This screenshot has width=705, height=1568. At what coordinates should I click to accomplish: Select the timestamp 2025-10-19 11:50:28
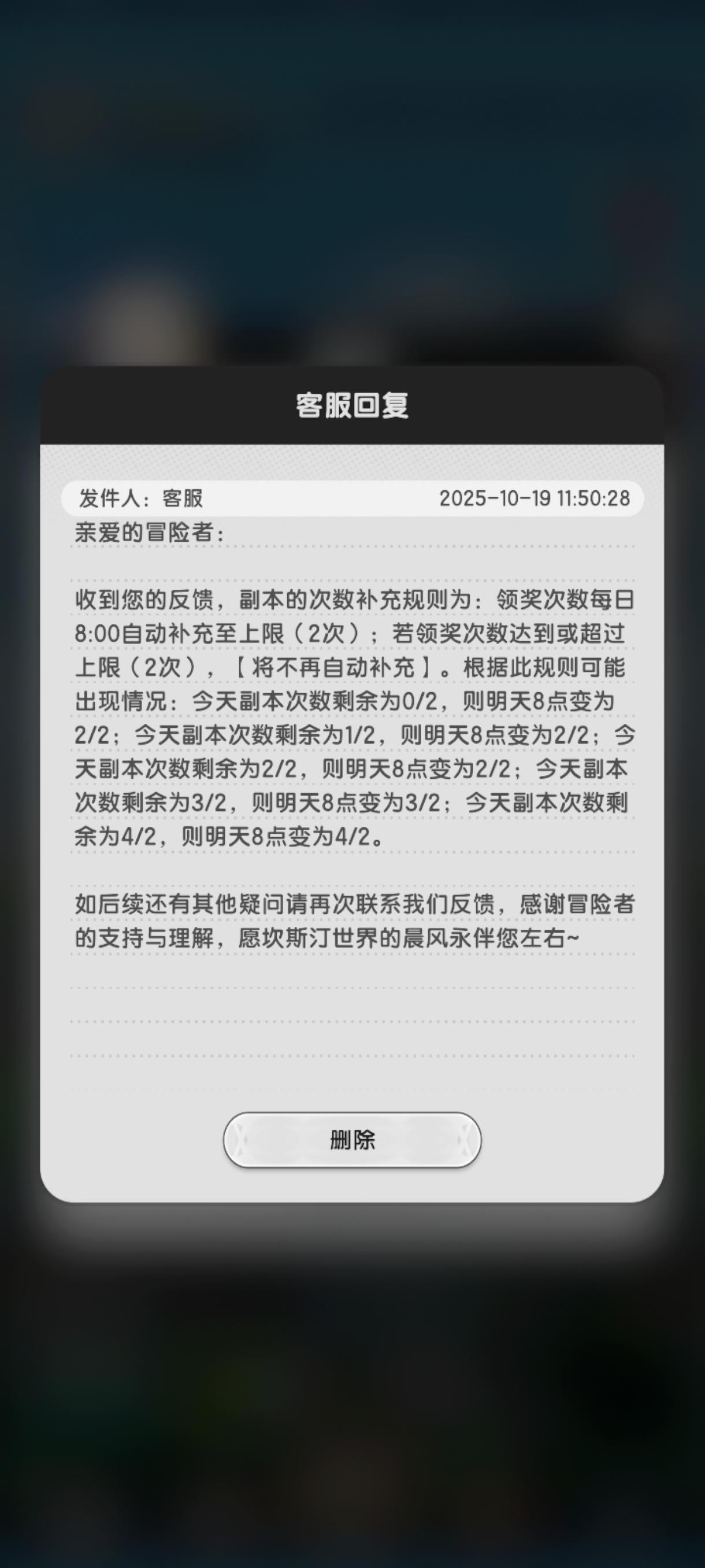535,498
